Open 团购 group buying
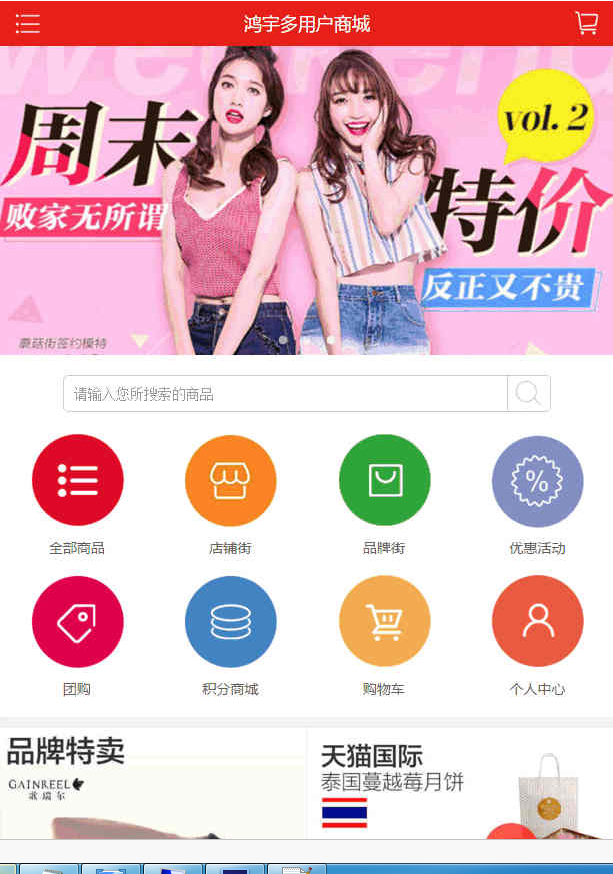The width and height of the screenshot is (613, 874). [77, 622]
